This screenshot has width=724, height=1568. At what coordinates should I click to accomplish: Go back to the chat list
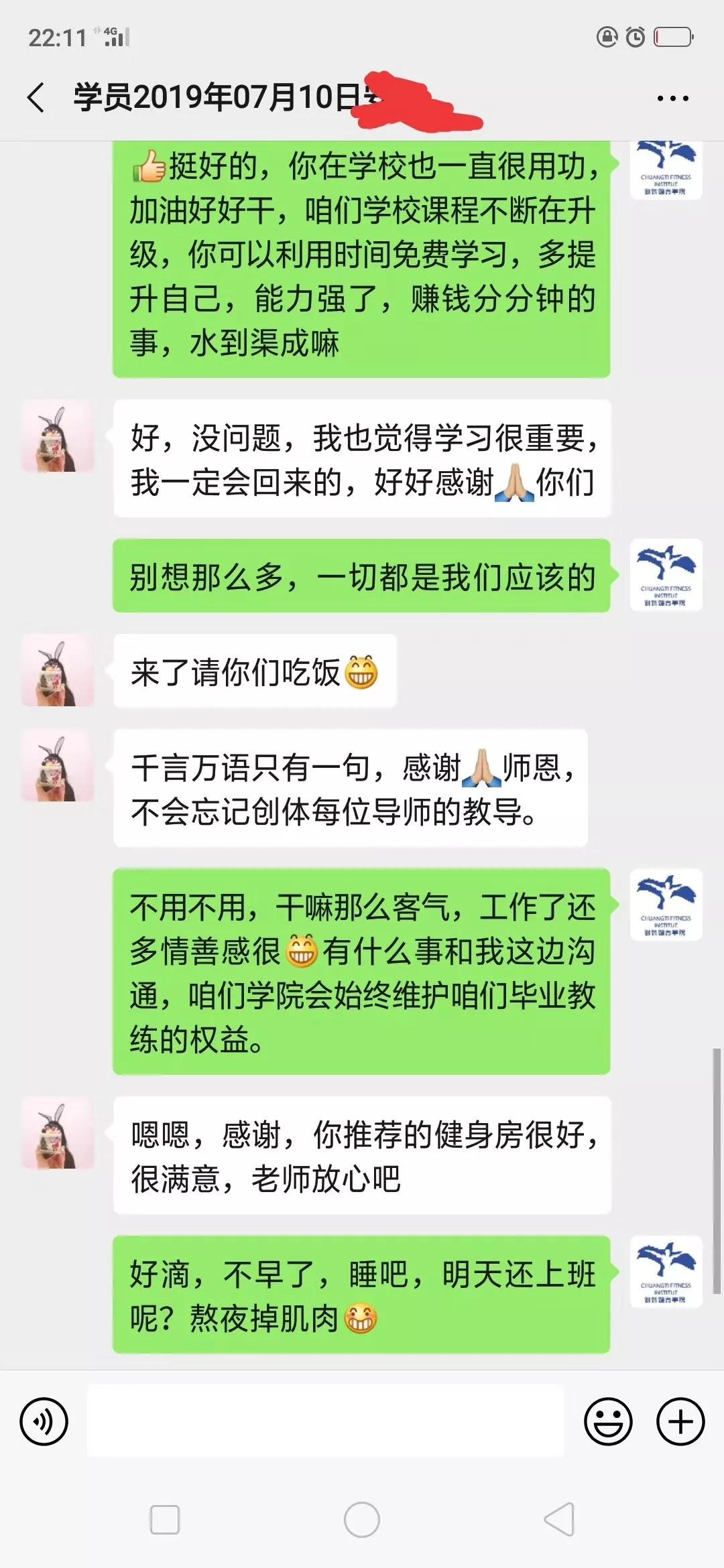pyautogui.click(x=36, y=98)
